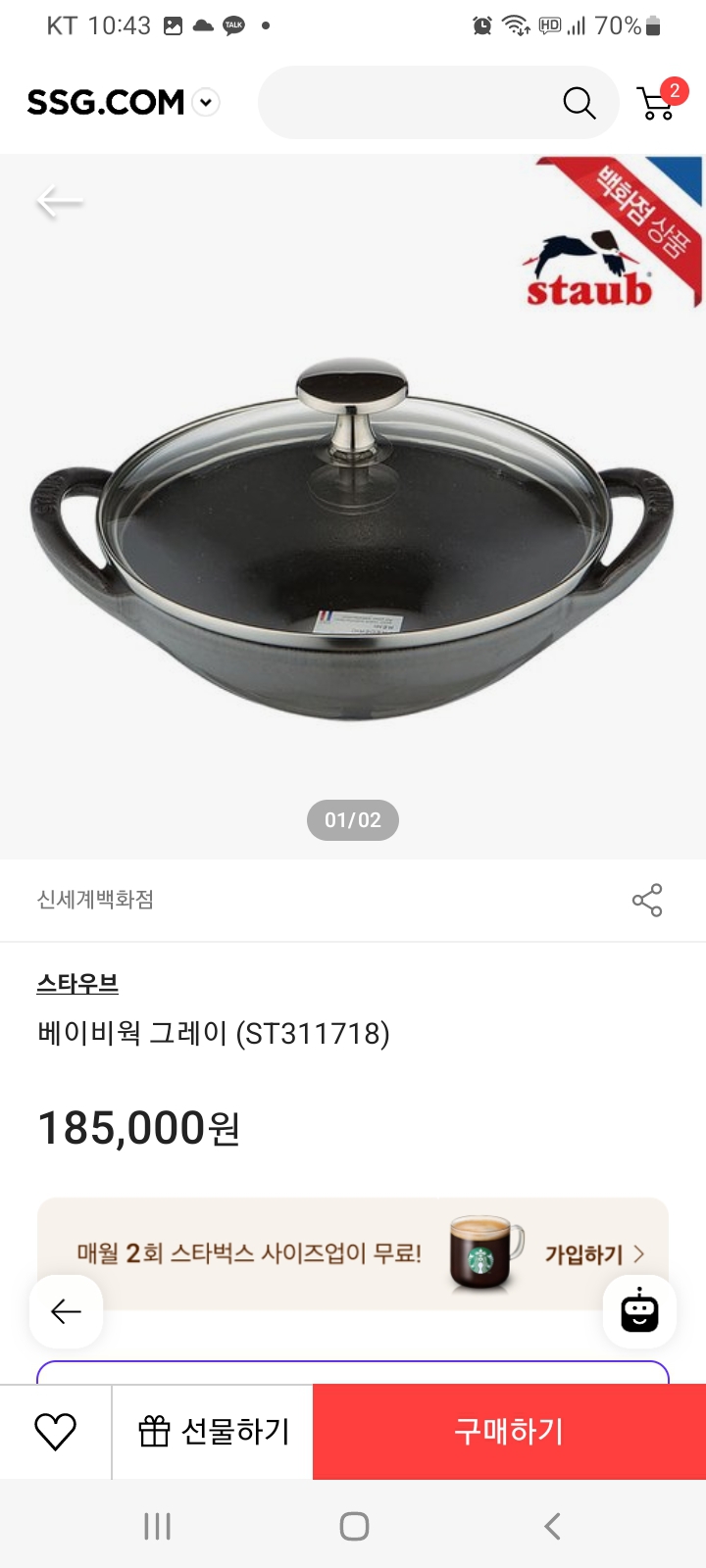
Task: Toggle the heart wishlist button
Action: point(54,1430)
